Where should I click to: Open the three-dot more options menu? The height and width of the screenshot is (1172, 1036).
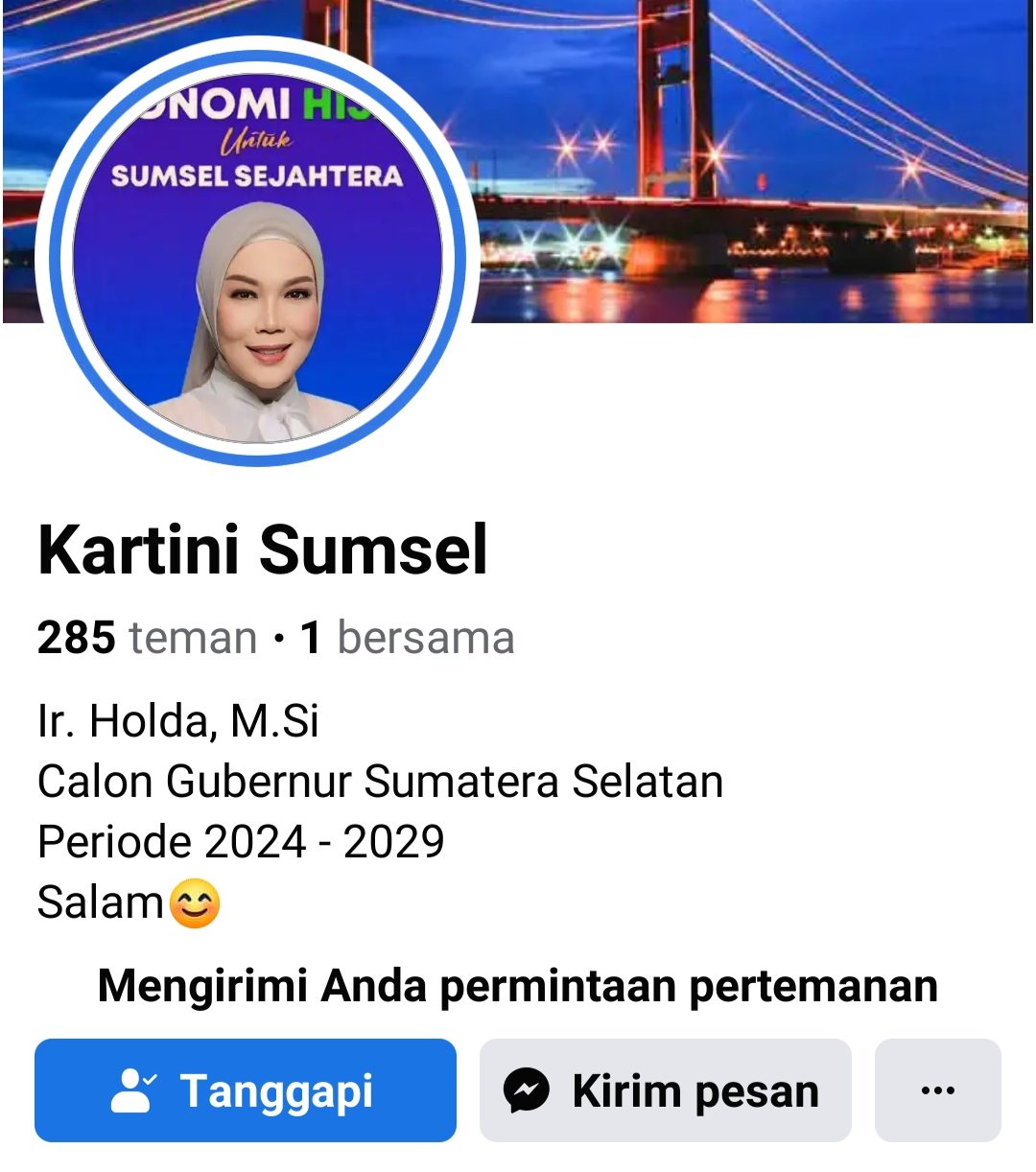click(937, 1090)
